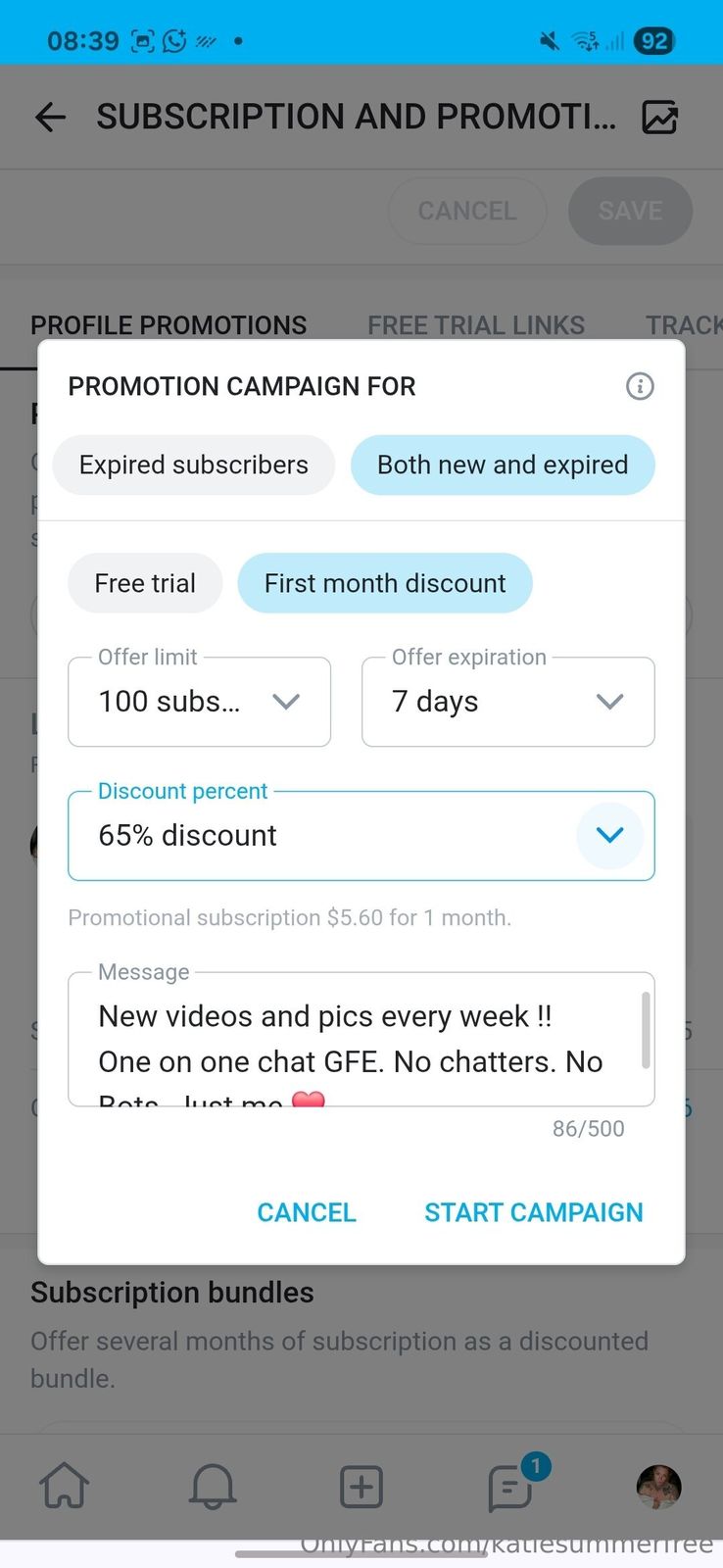
Task: Start the campaign
Action: 534,1212
